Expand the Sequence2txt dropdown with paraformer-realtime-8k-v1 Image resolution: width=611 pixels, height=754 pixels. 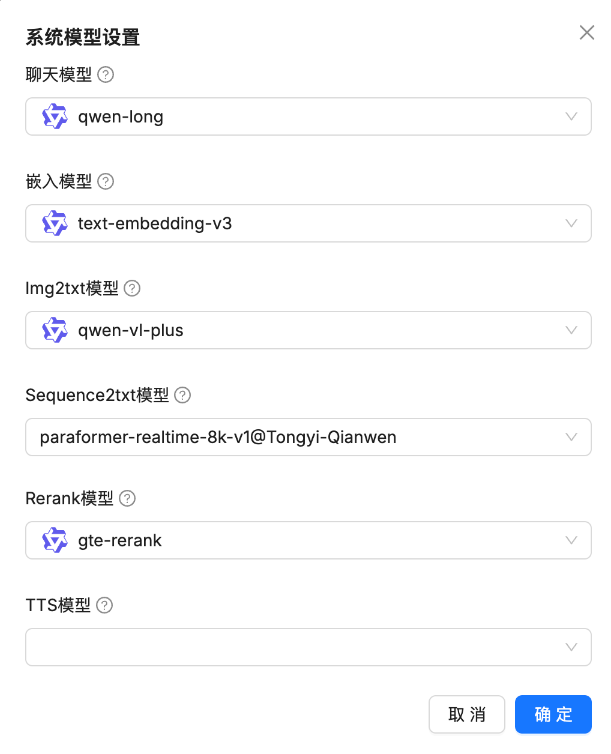coord(308,437)
